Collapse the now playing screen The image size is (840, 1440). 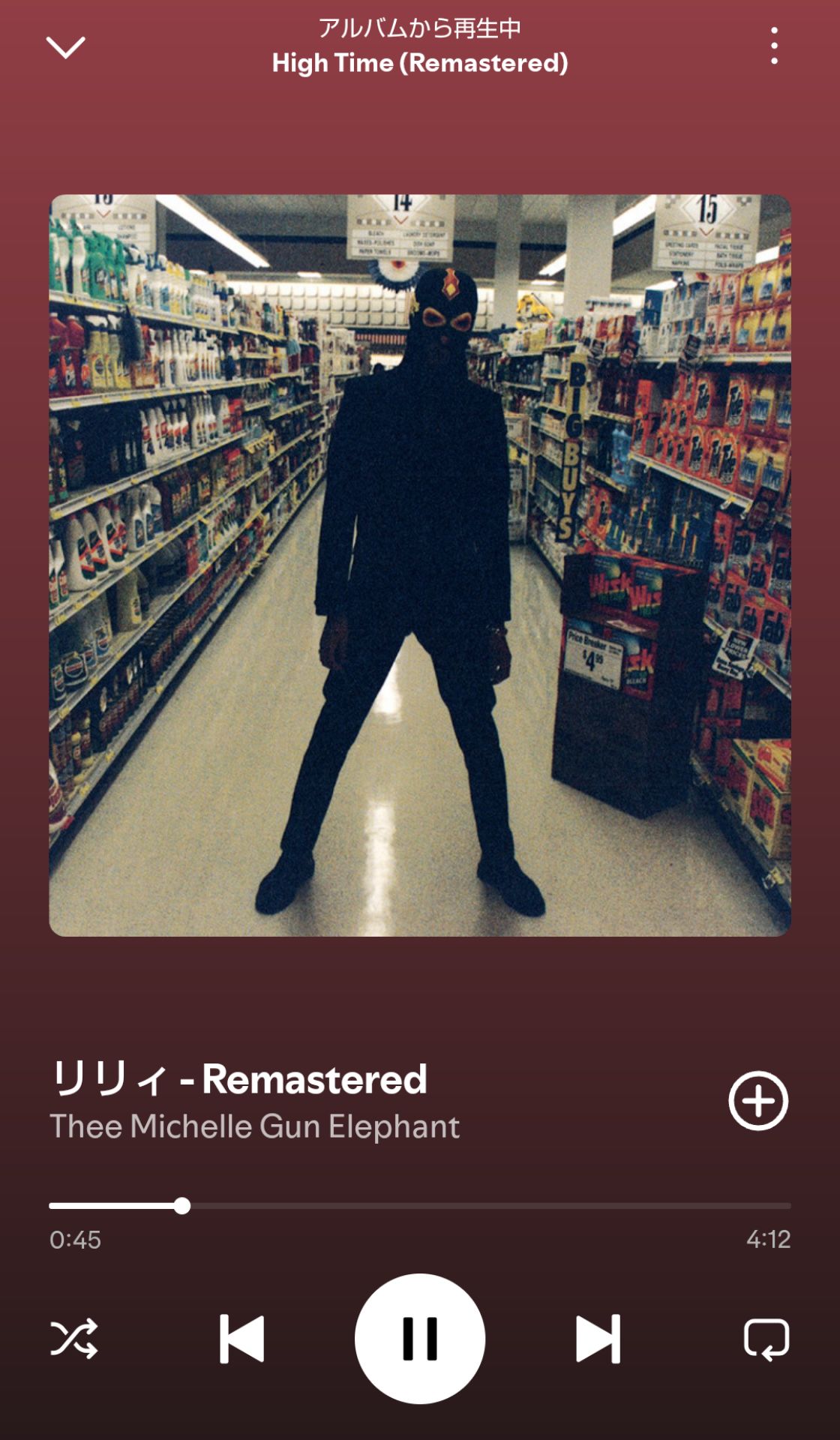[x=66, y=47]
